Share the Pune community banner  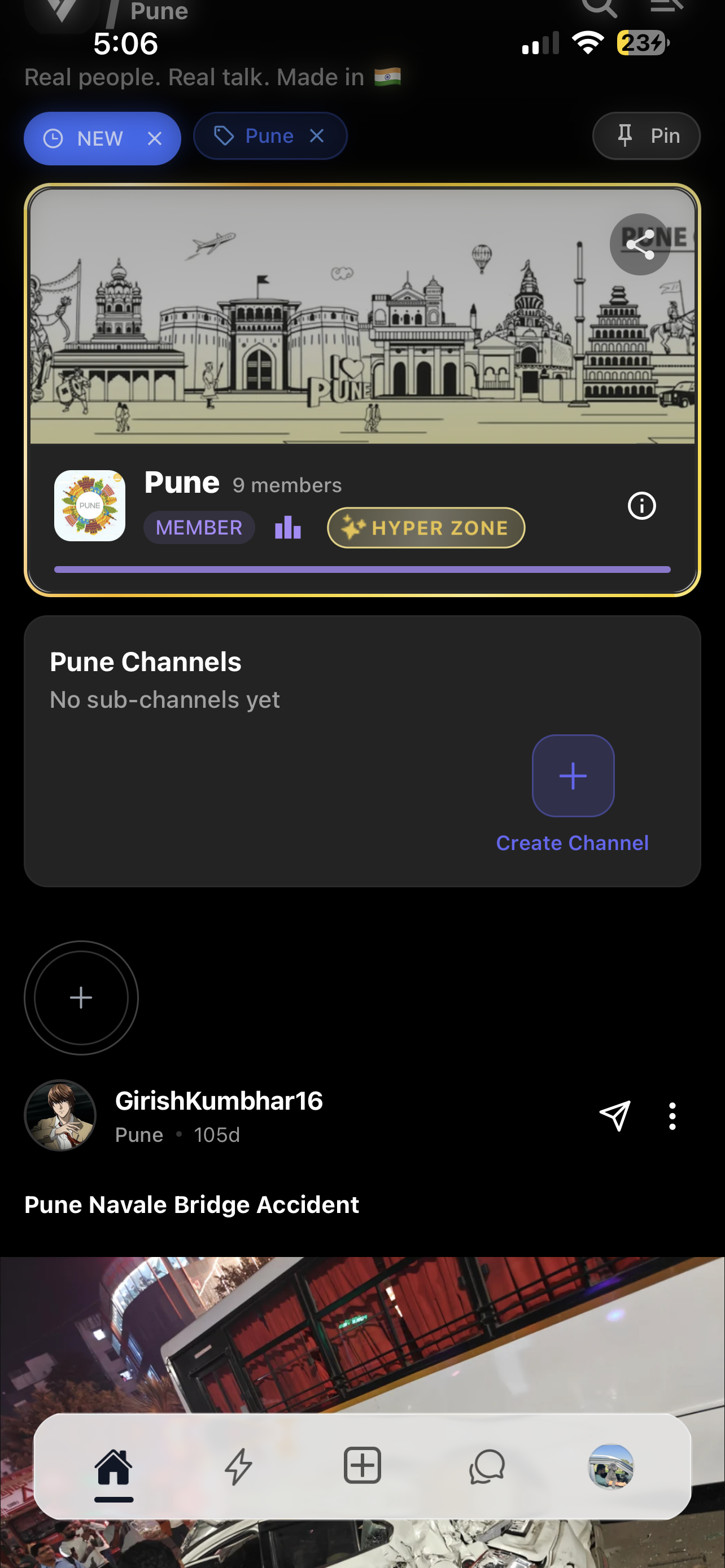point(640,244)
